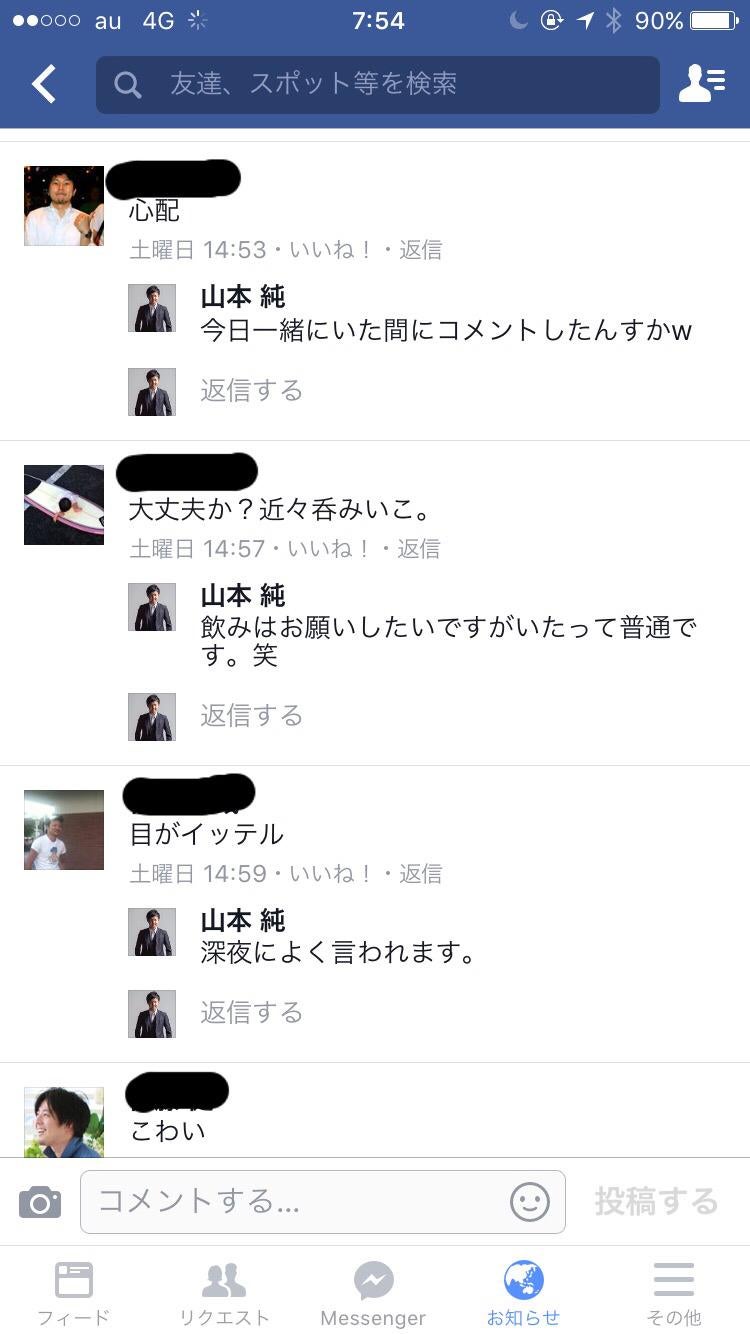Open the その他 menu tab
The image size is (750, 1334).
(674, 1292)
